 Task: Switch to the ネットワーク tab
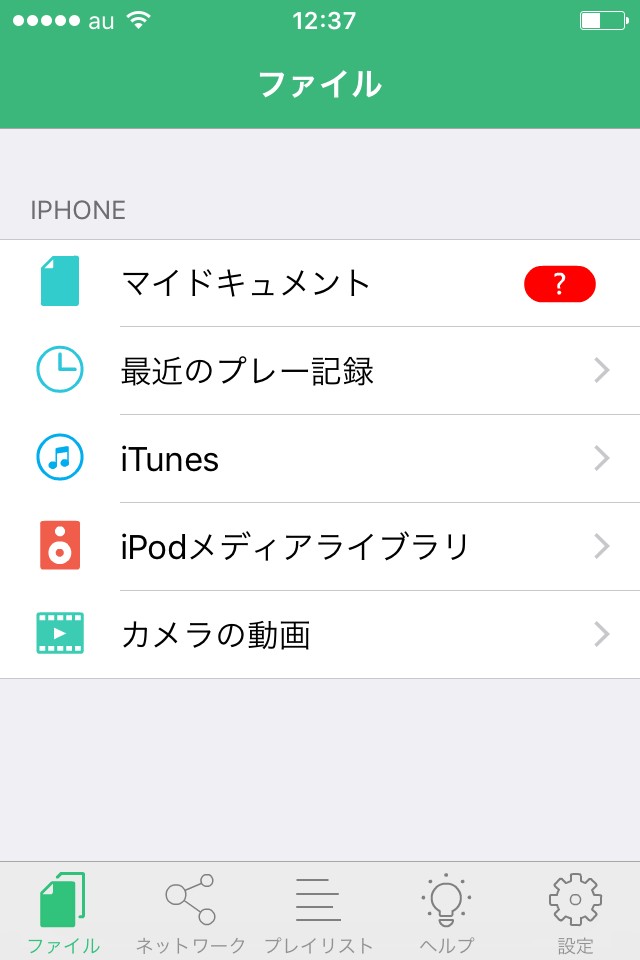(191, 912)
